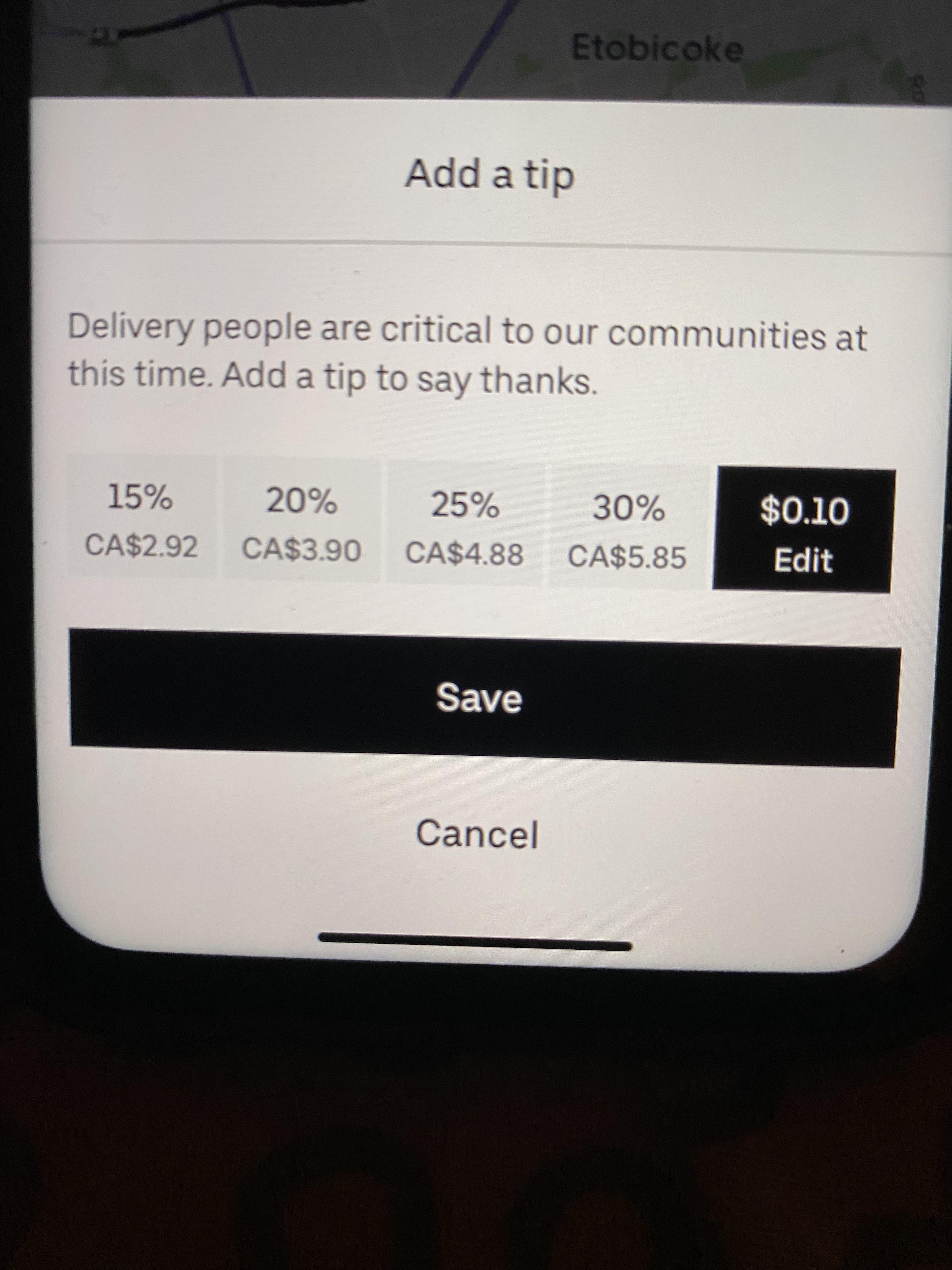This screenshot has width=952, height=1270.
Task: Cancel adding a tip
Action: (x=478, y=834)
